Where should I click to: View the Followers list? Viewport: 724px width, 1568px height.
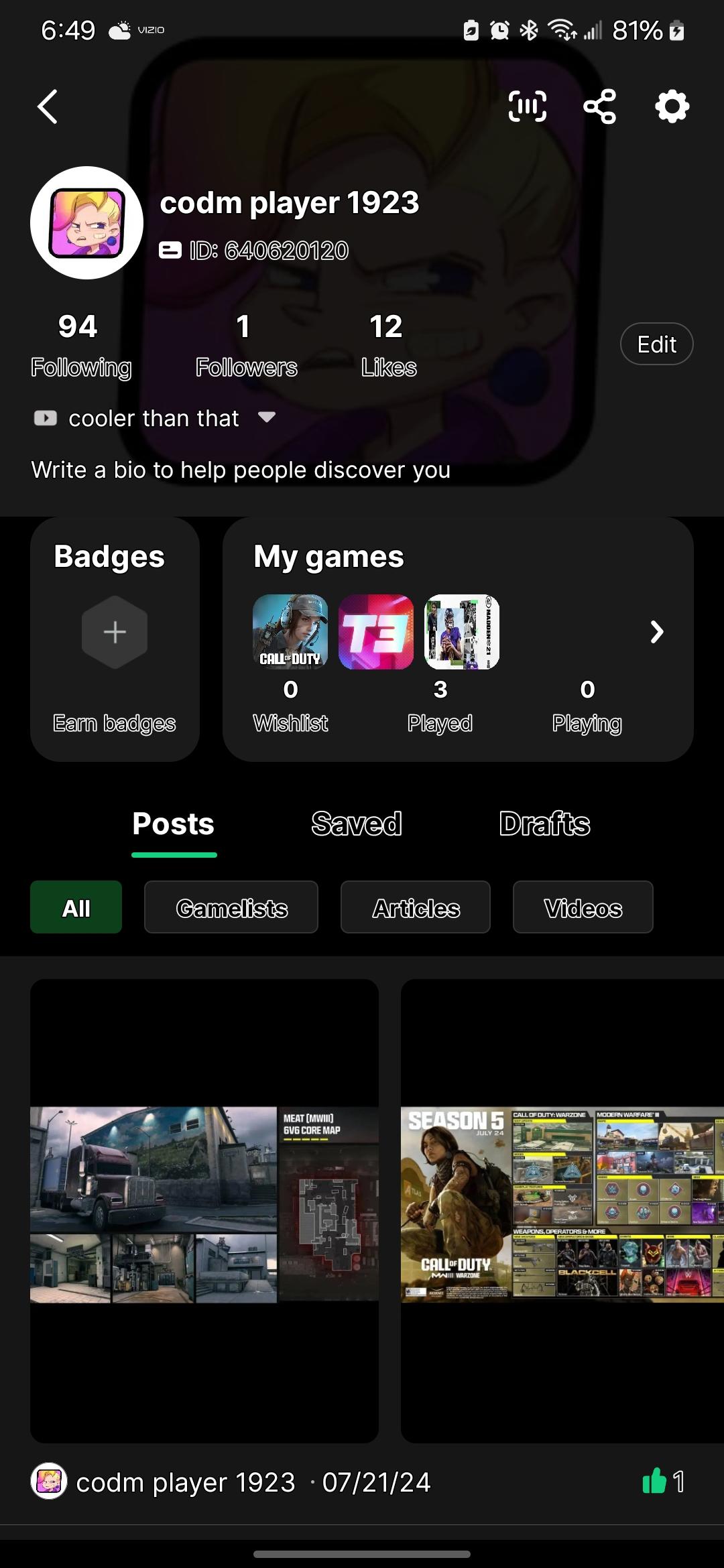(x=245, y=346)
